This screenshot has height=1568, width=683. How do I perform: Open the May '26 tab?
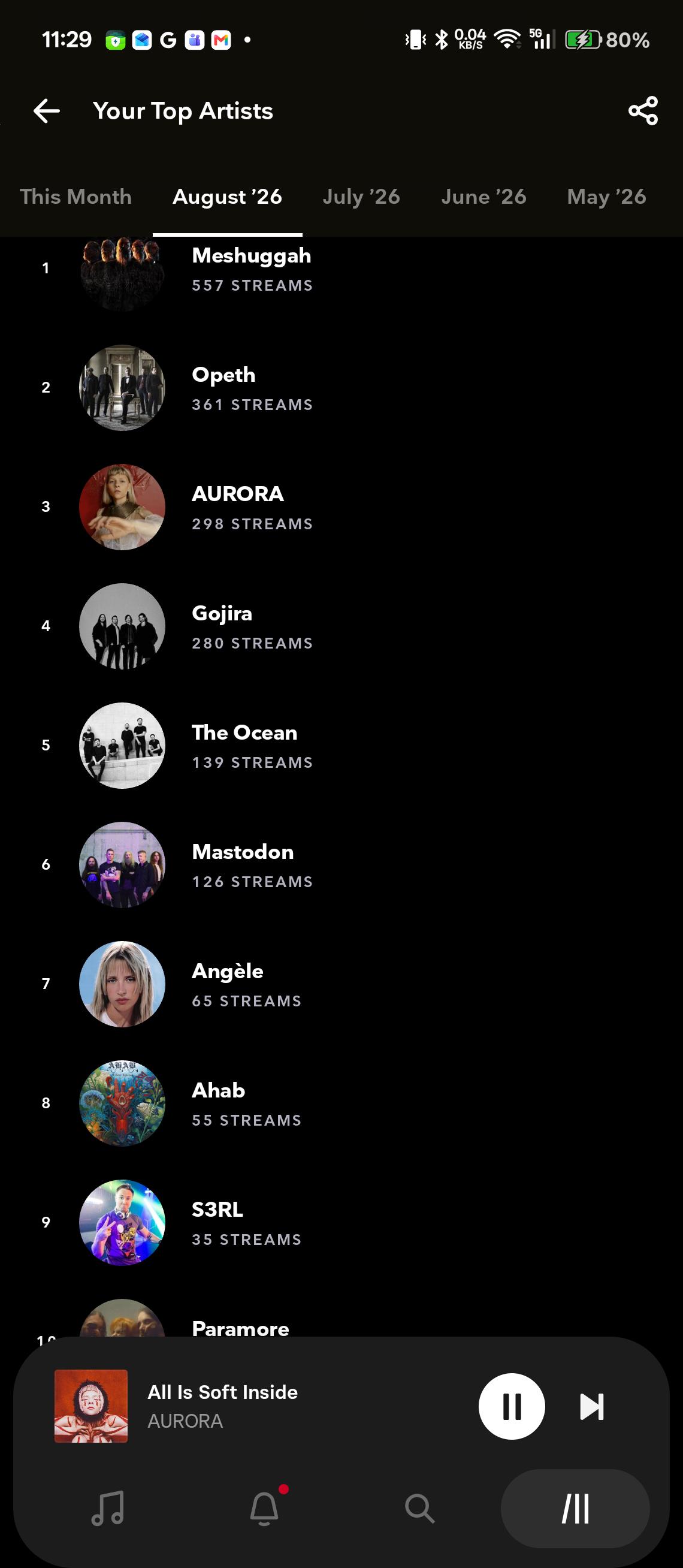click(x=606, y=197)
